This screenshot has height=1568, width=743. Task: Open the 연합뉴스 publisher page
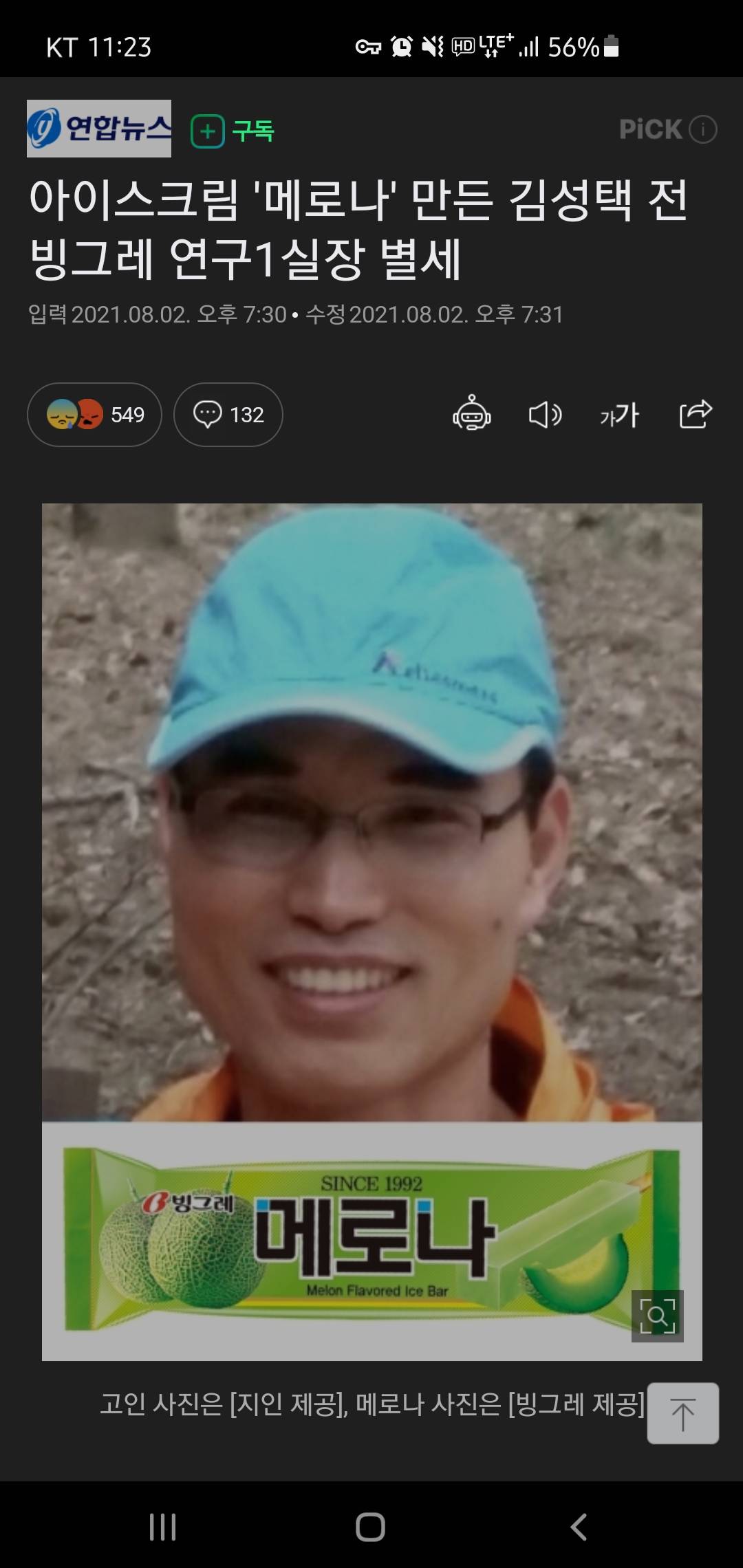tap(99, 129)
